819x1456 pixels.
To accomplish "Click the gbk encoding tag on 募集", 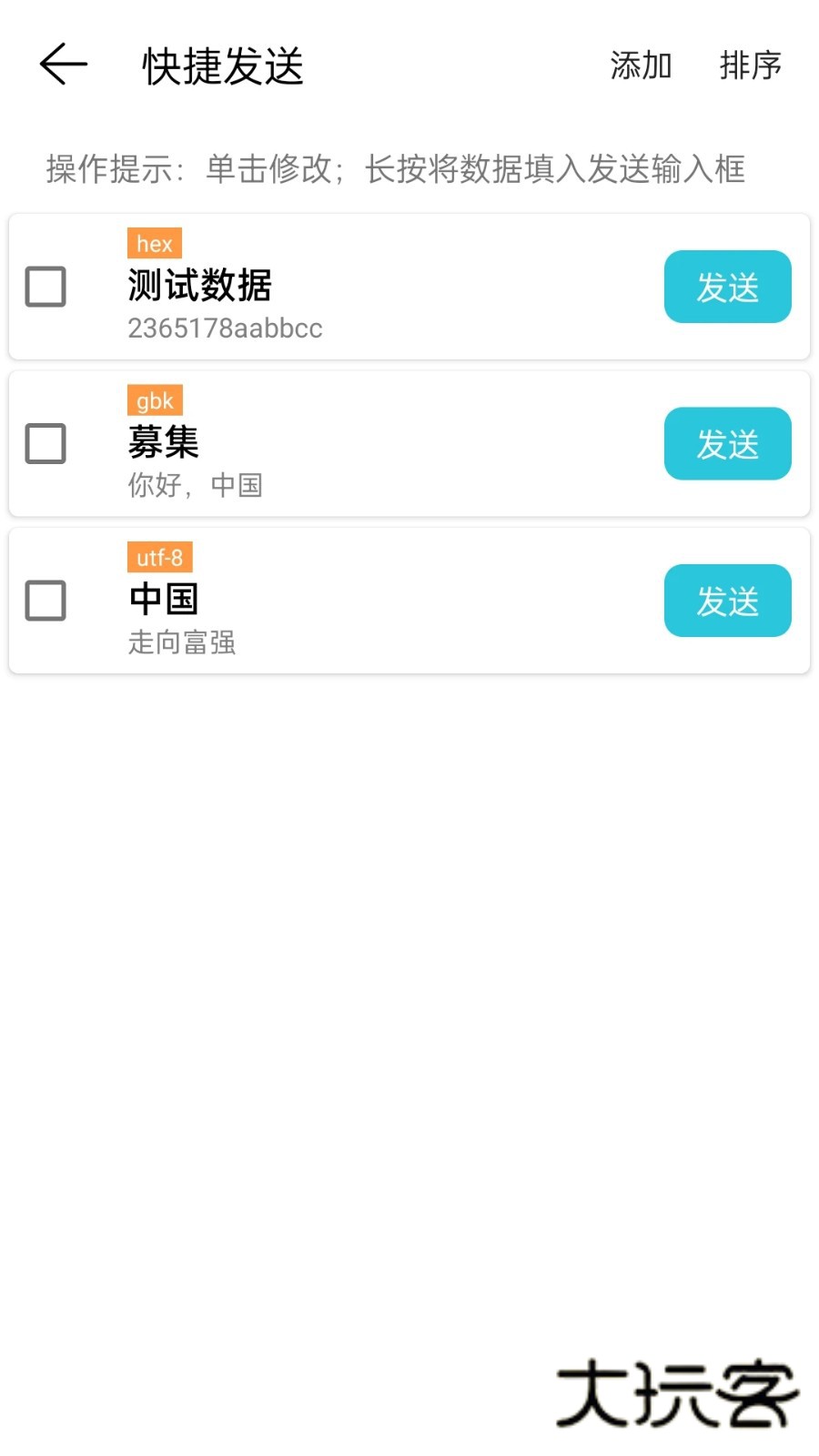I will tap(154, 399).
